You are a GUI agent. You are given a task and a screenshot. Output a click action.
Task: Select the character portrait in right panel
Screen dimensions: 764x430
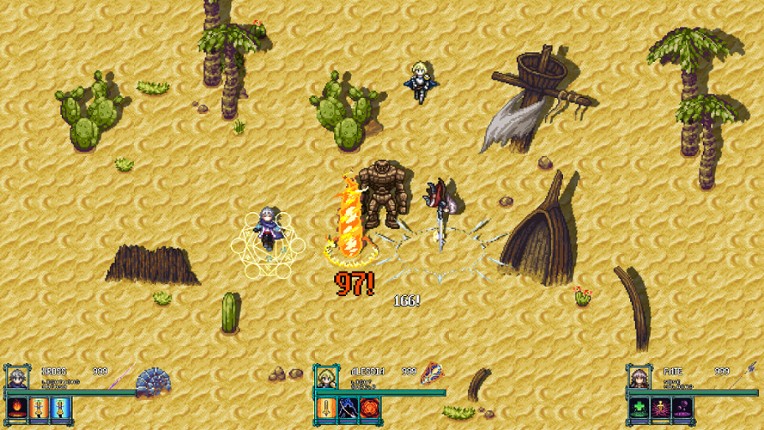[x=638, y=378]
